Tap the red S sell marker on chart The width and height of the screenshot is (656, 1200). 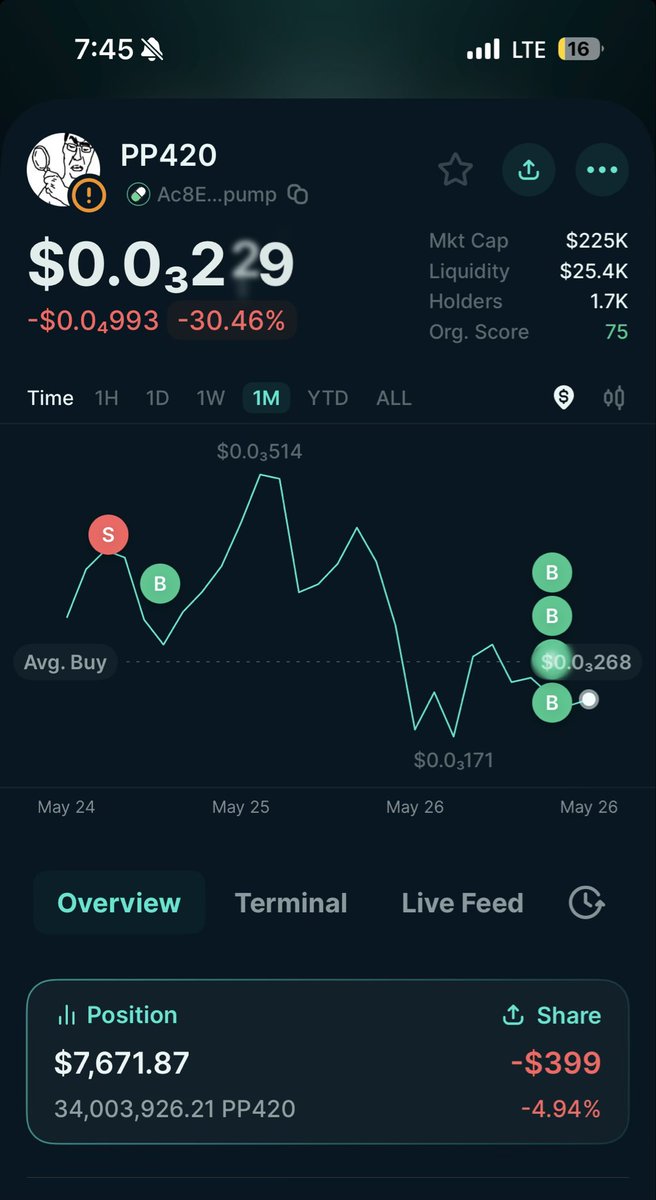coord(108,535)
